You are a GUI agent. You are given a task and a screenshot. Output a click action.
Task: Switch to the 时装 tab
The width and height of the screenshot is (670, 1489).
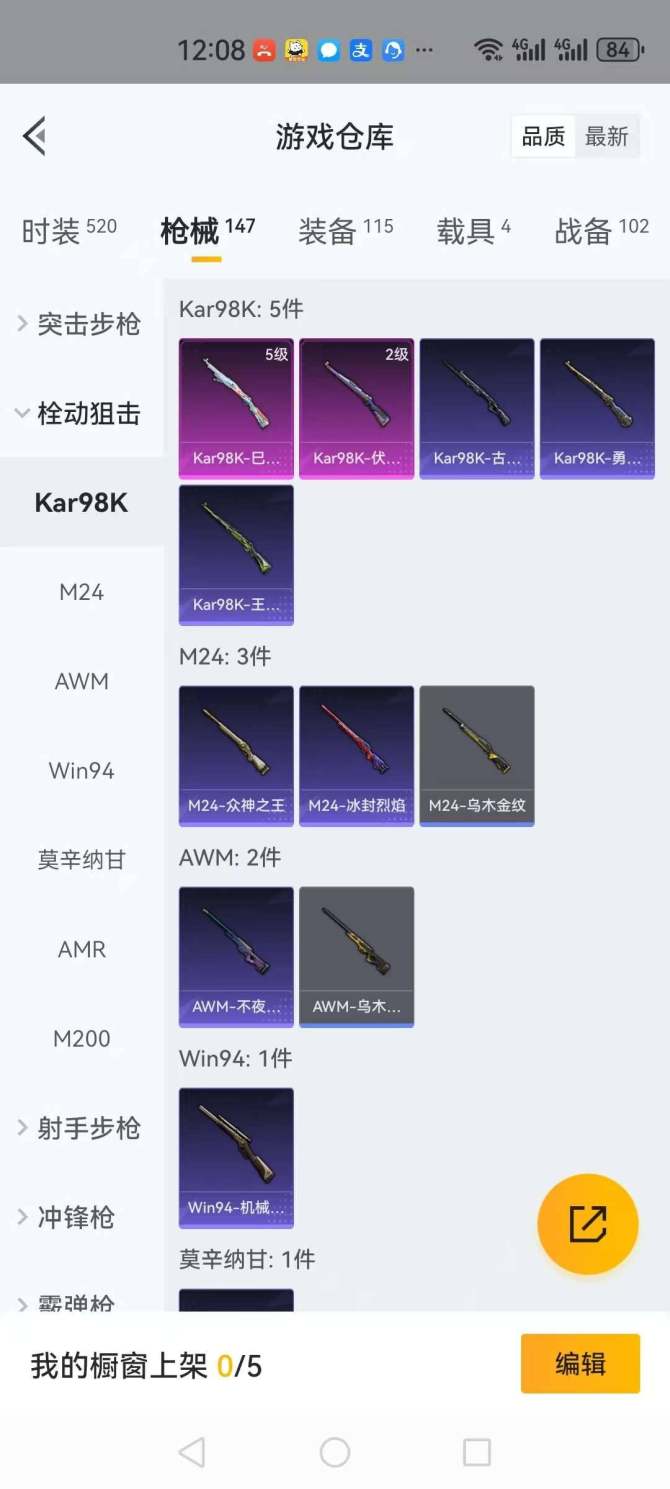point(69,231)
